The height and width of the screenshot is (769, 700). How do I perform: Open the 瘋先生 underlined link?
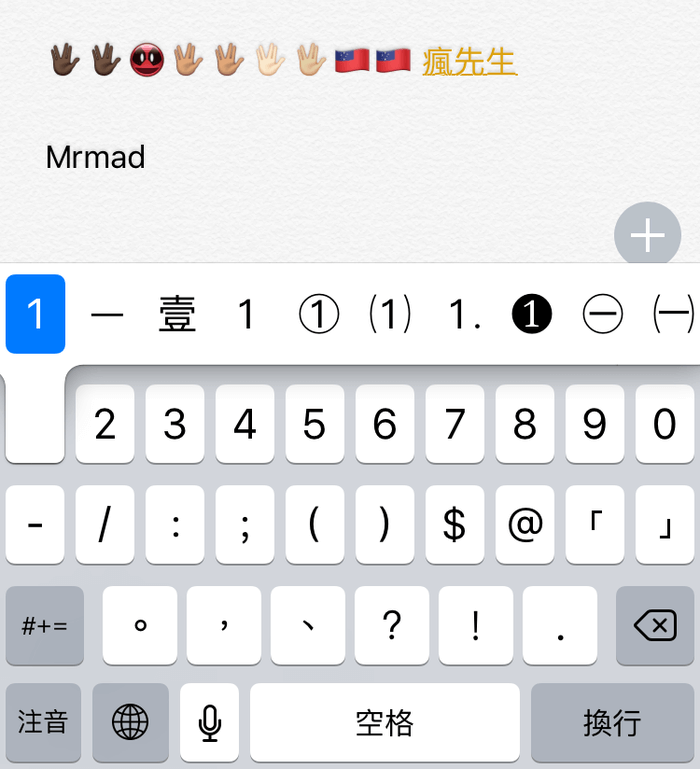(x=469, y=62)
